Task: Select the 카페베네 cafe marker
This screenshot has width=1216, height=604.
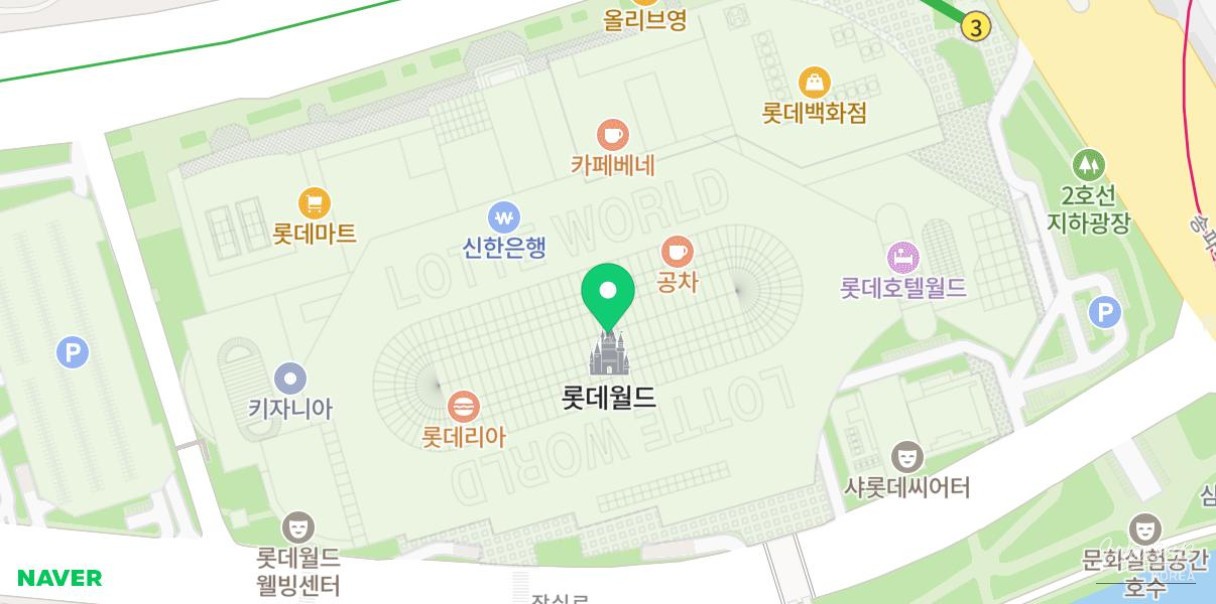Action: point(612,134)
